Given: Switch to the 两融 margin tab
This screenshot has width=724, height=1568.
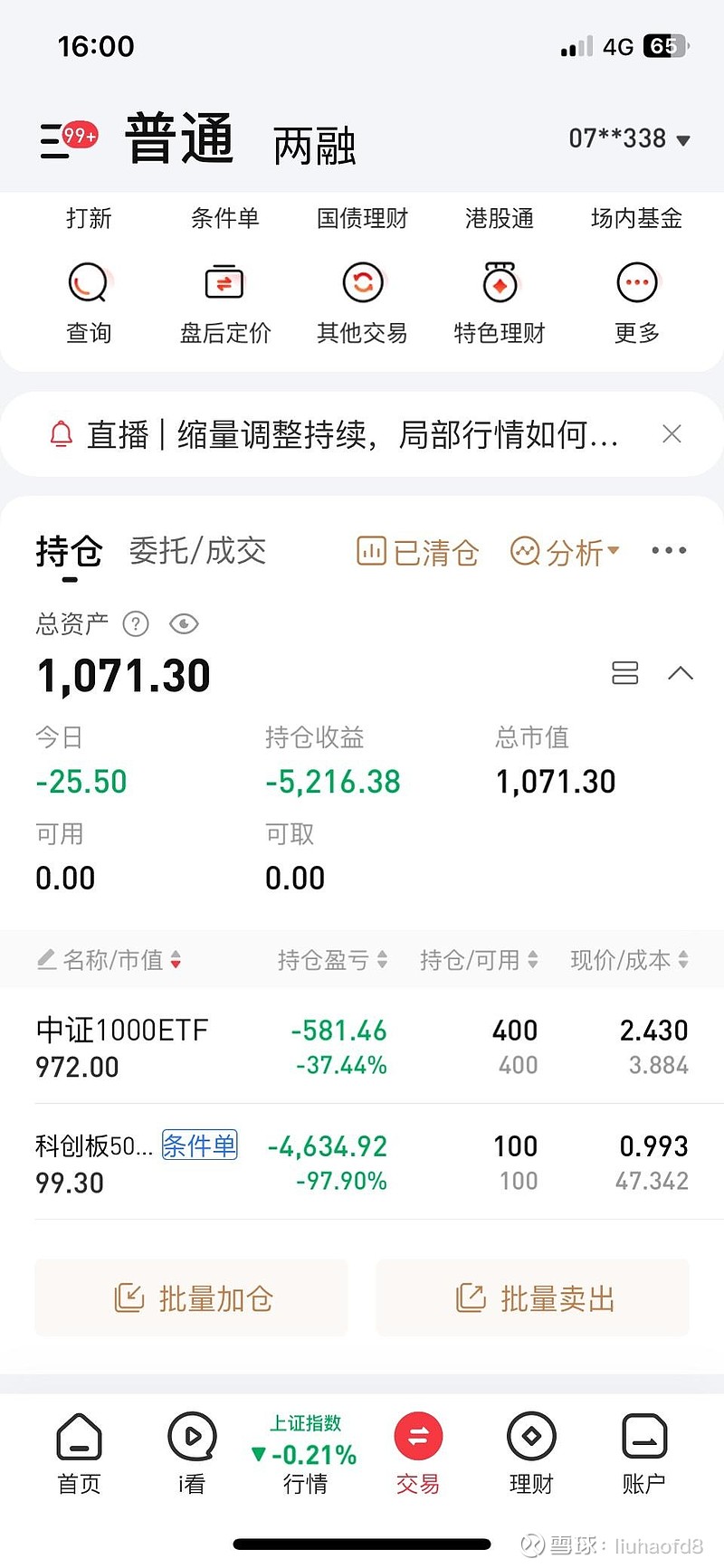Looking at the screenshot, I should coord(315,146).
